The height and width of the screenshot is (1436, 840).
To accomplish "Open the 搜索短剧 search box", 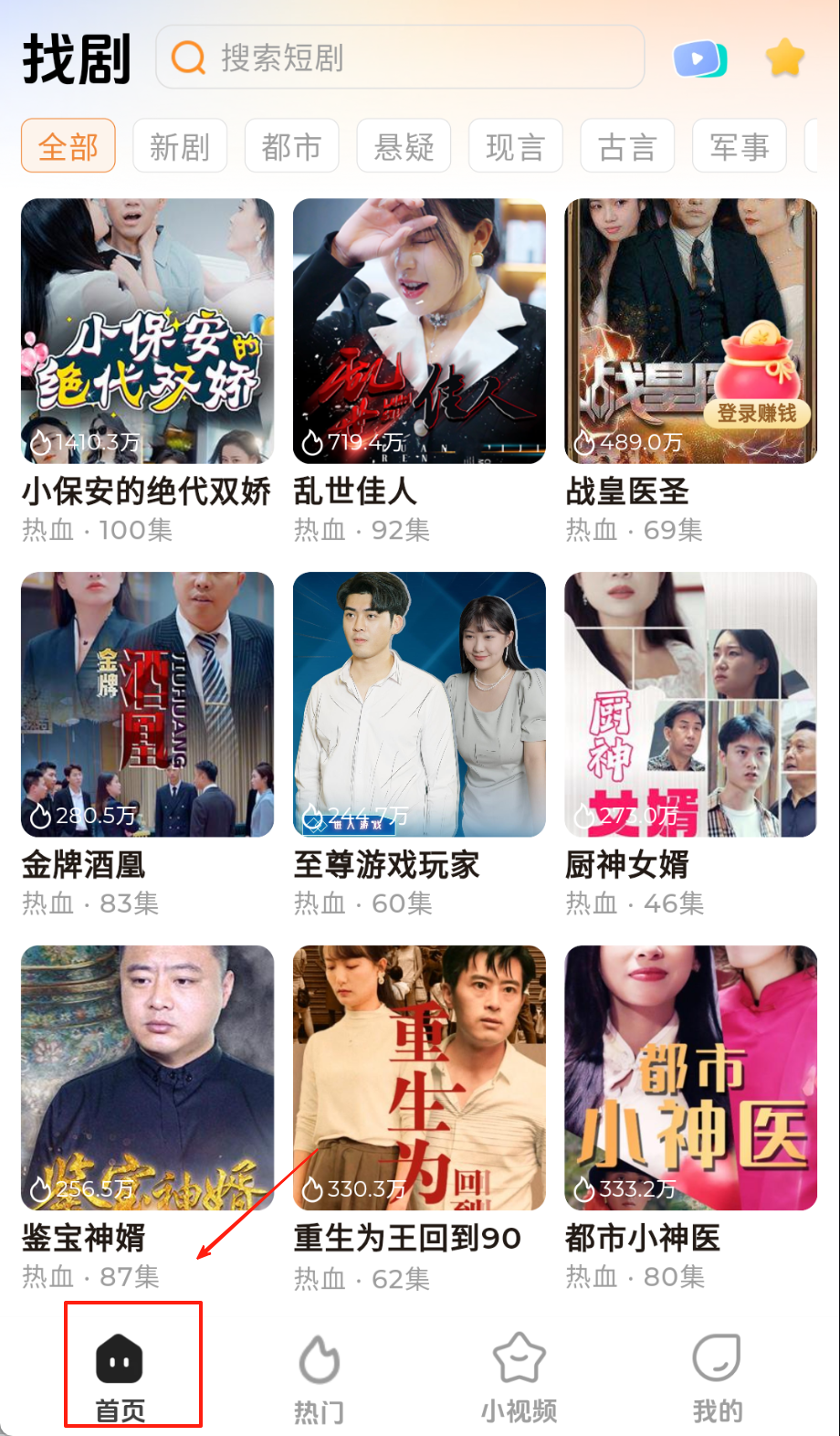I will 400,58.
